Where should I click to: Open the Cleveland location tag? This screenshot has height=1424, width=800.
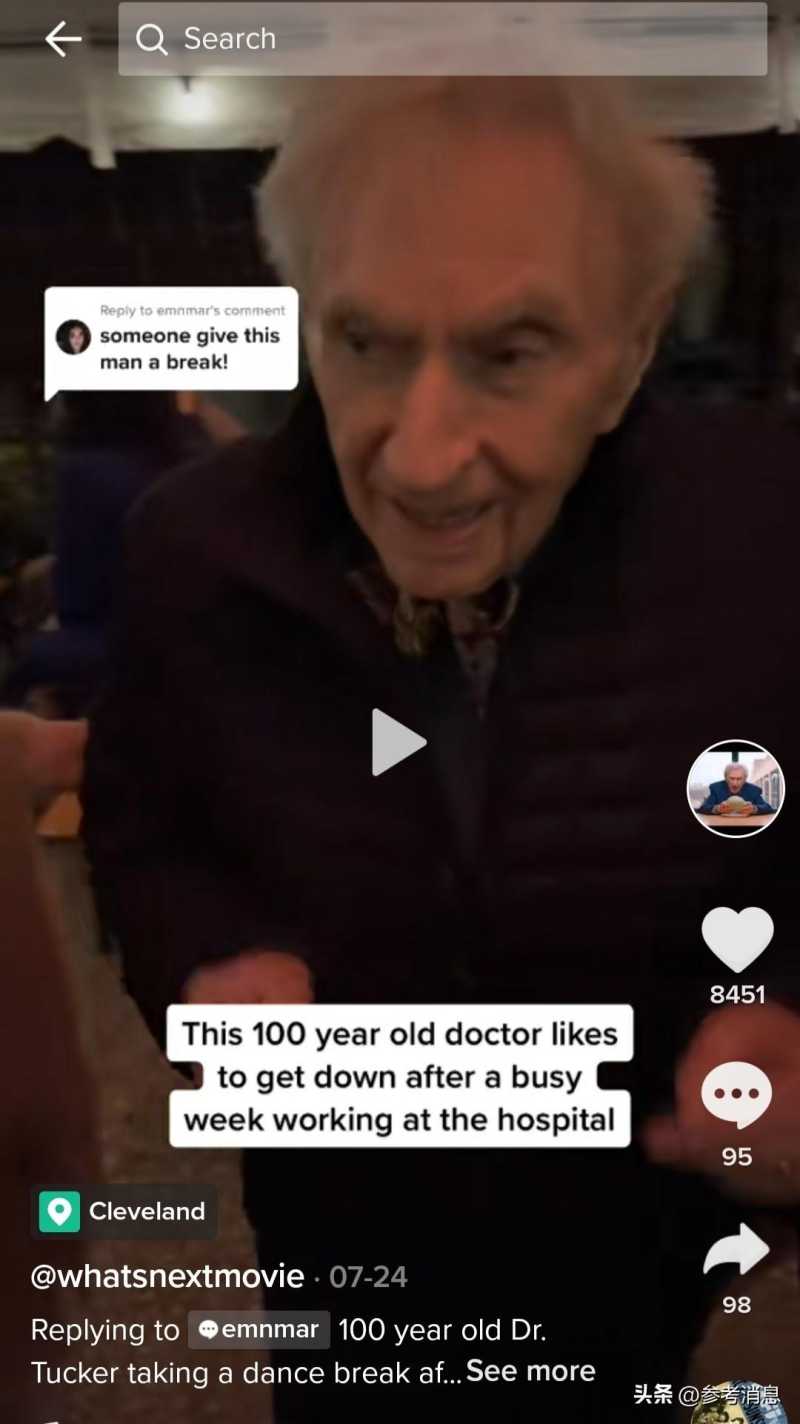click(123, 1211)
